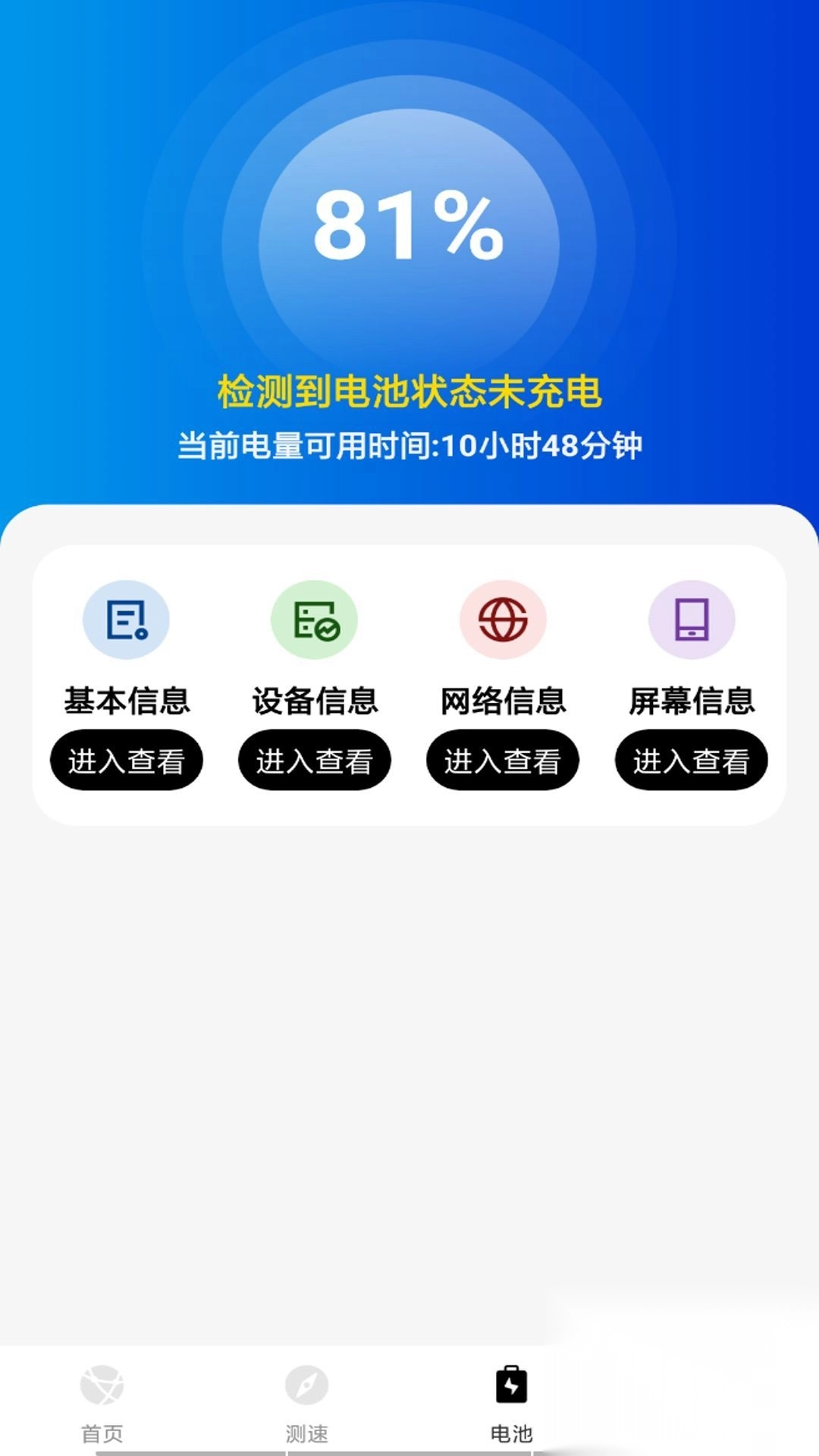Click the 屏幕信息 purple phone icon
The width and height of the screenshot is (819, 1456).
click(x=691, y=619)
